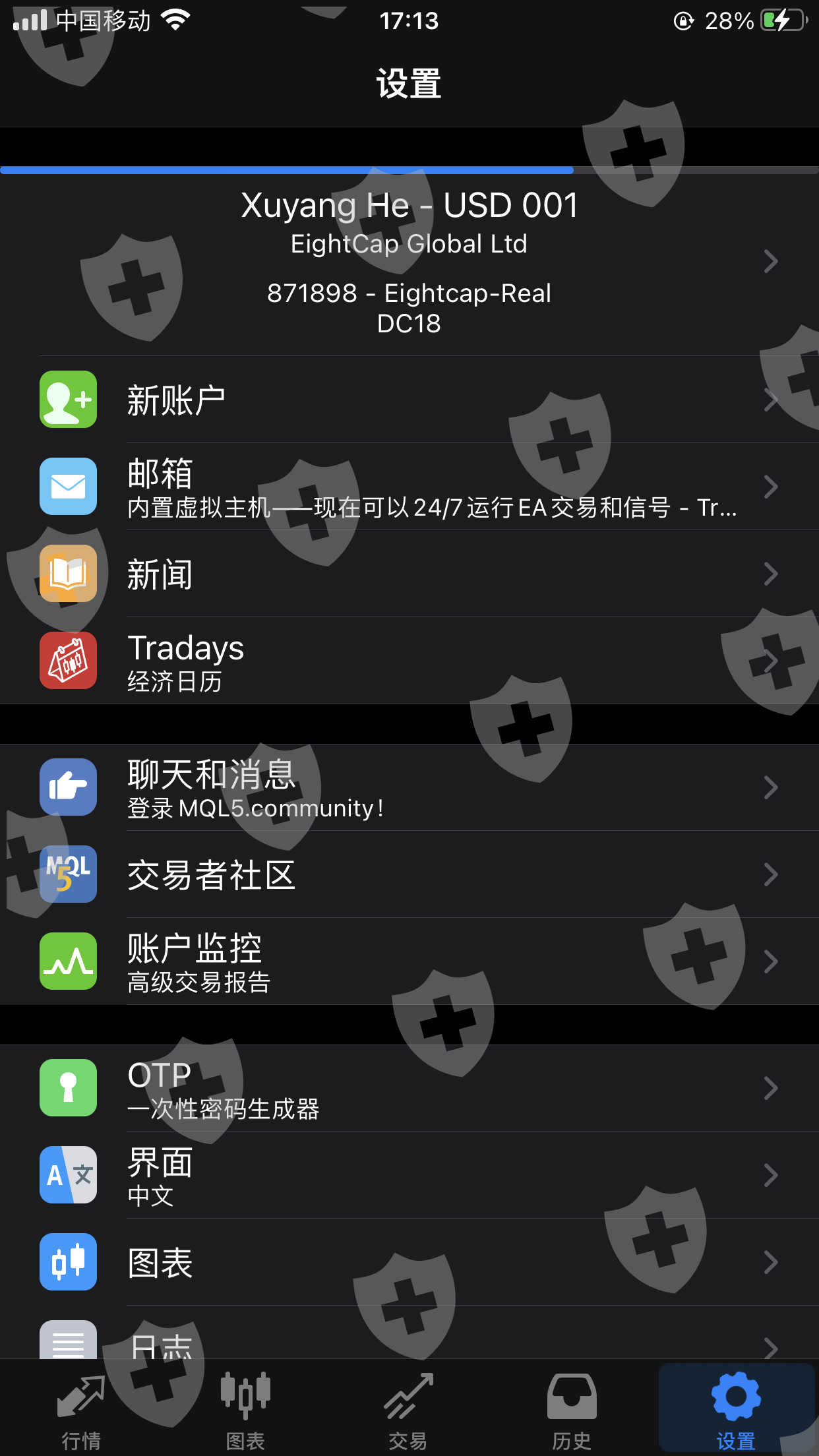This screenshot has height=1456, width=819.
Task: Open the OTP 一次性密码生成器
Action: tap(409, 1088)
